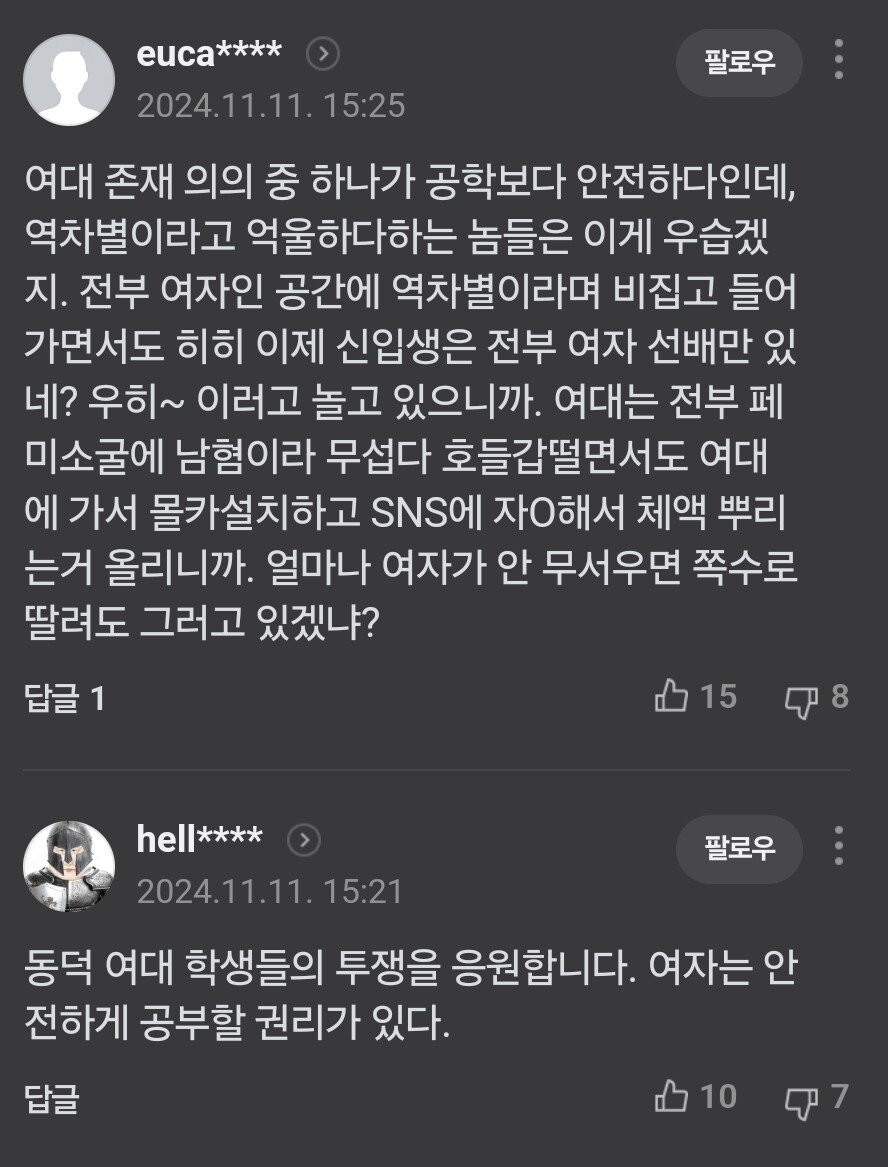Open hell**** profile arrow

pos(303,840)
